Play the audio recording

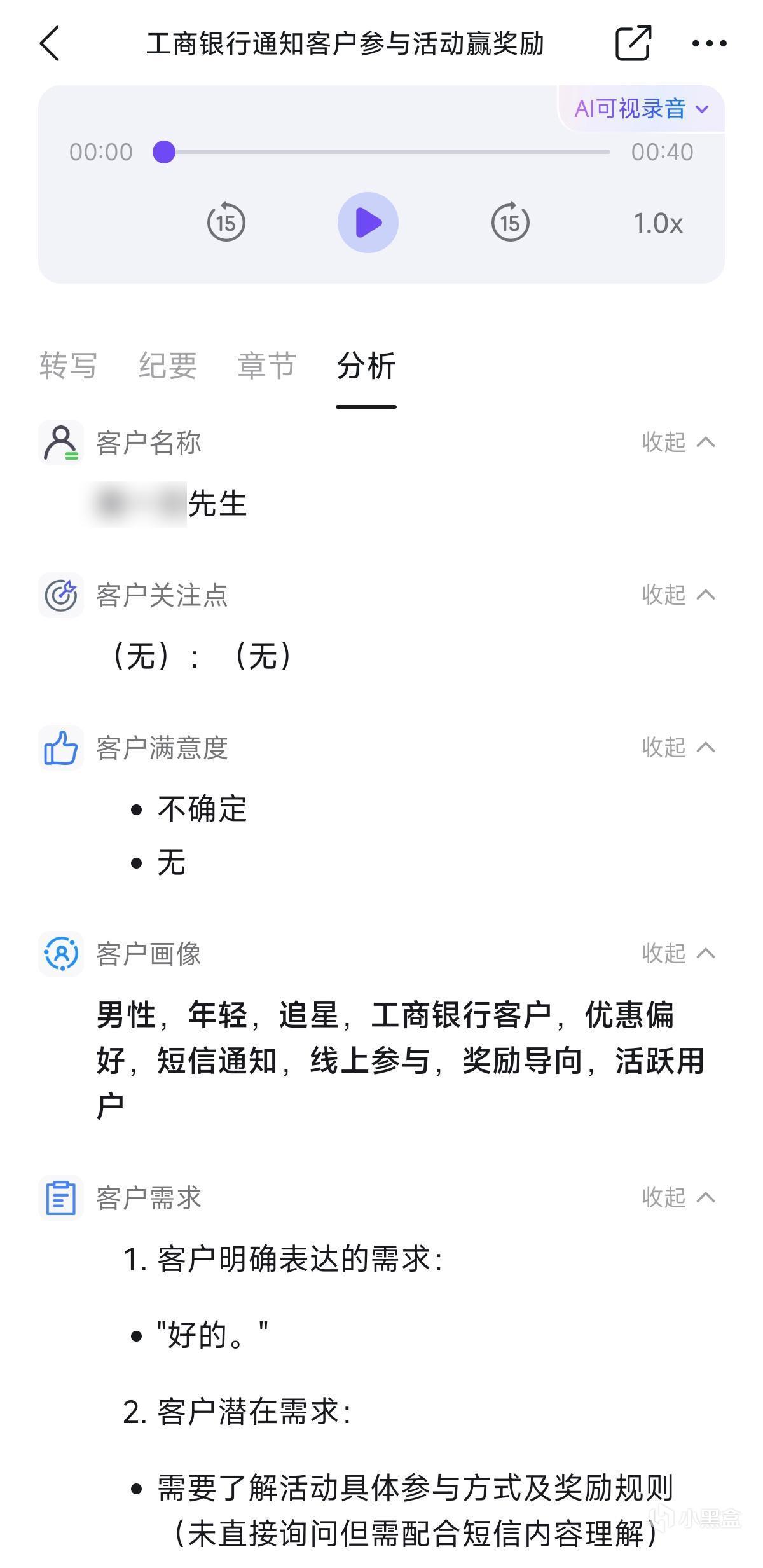coord(368,223)
